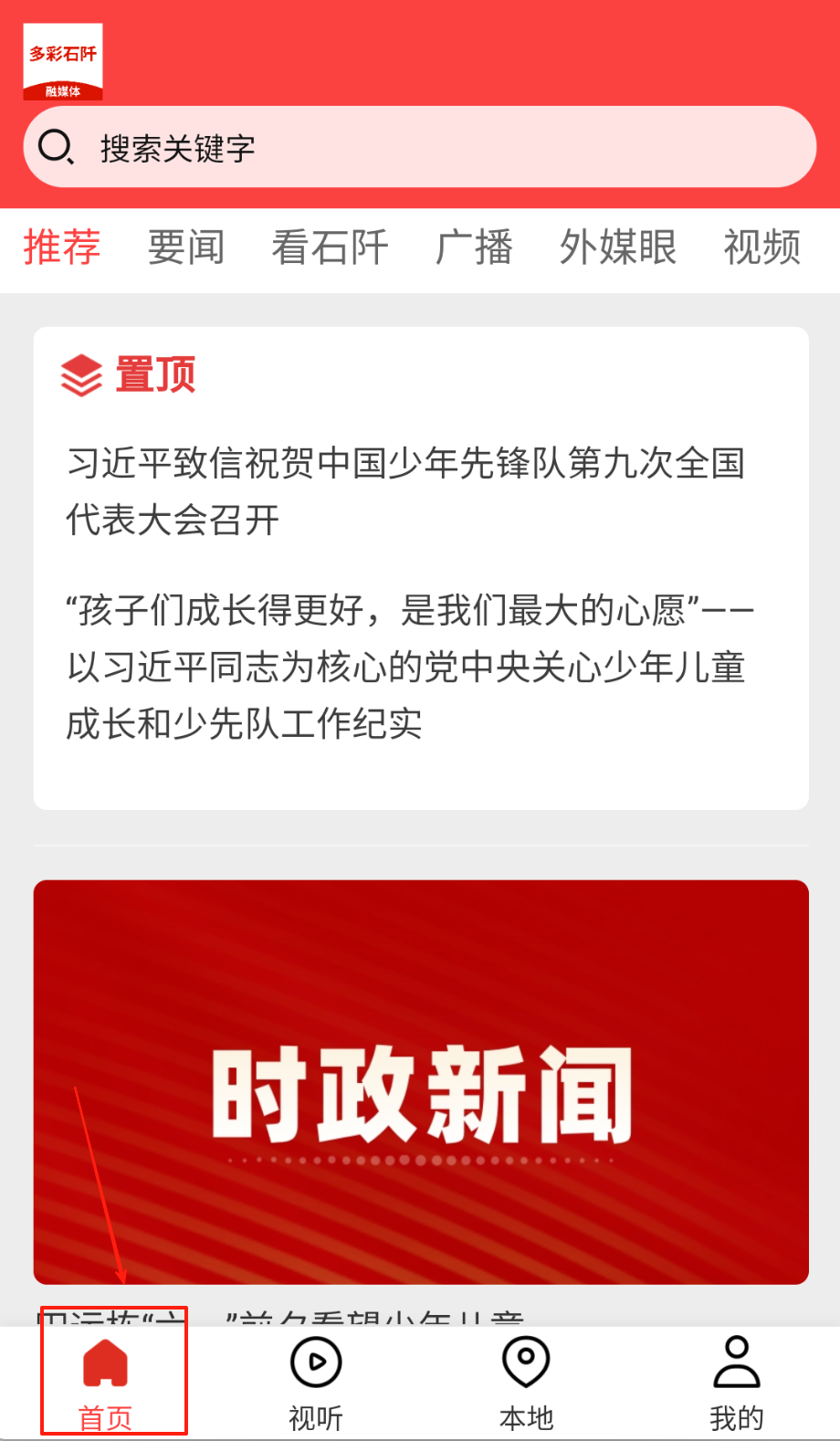Open the 看石阡 tab

tap(330, 247)
